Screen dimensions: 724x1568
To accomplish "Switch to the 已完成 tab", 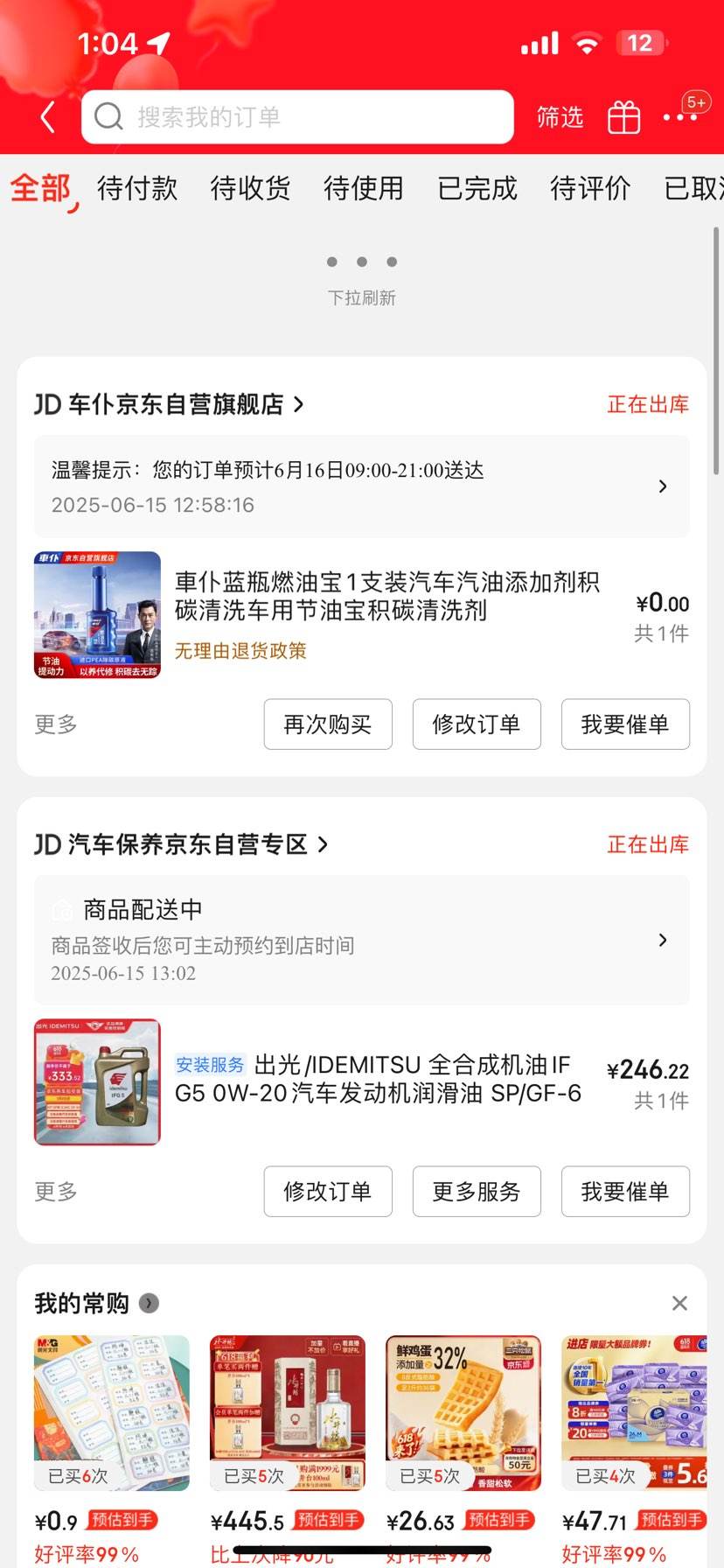I will click(477, 188).
